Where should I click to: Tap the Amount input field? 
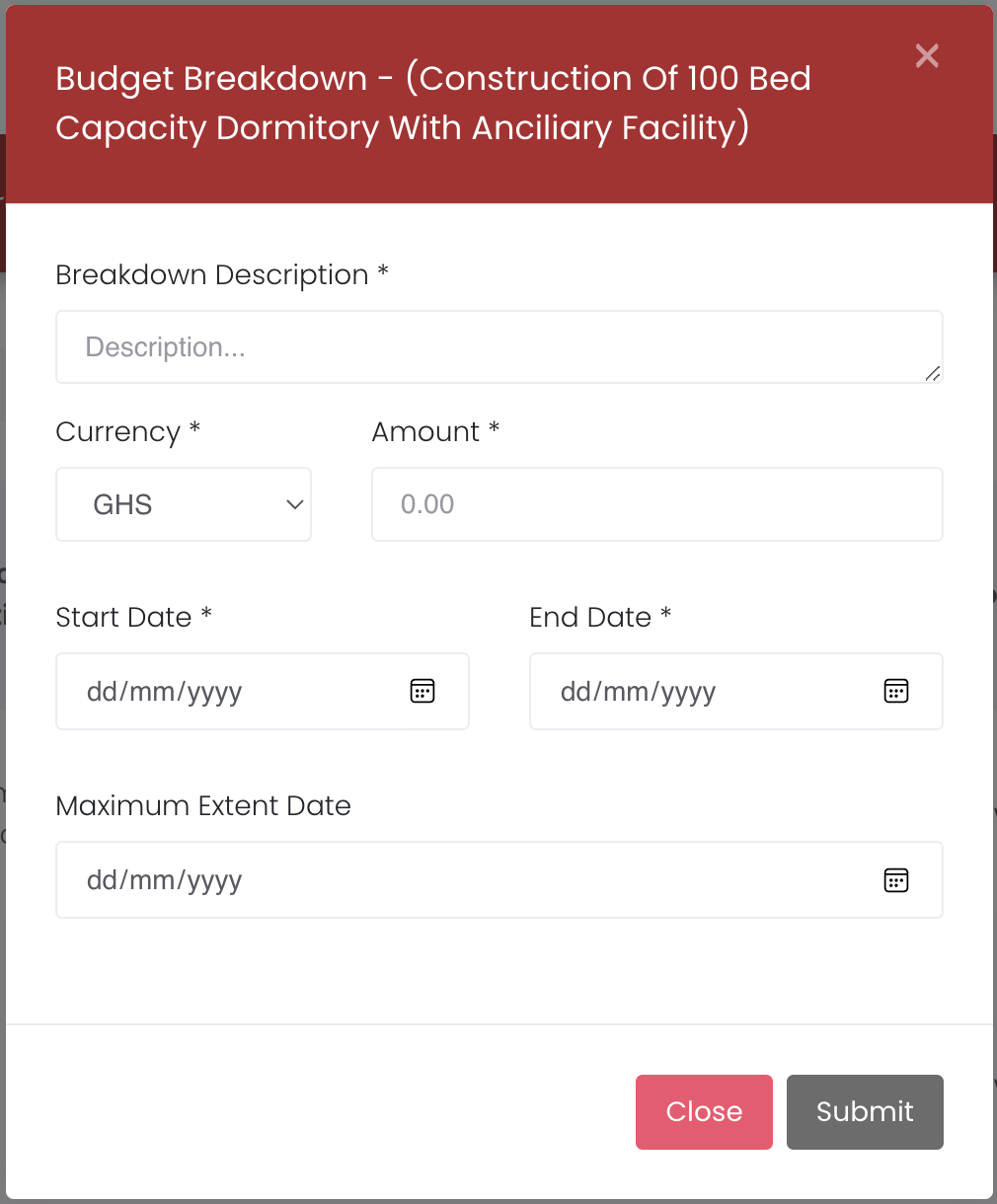pyautogui.click(x=656, y=504)
